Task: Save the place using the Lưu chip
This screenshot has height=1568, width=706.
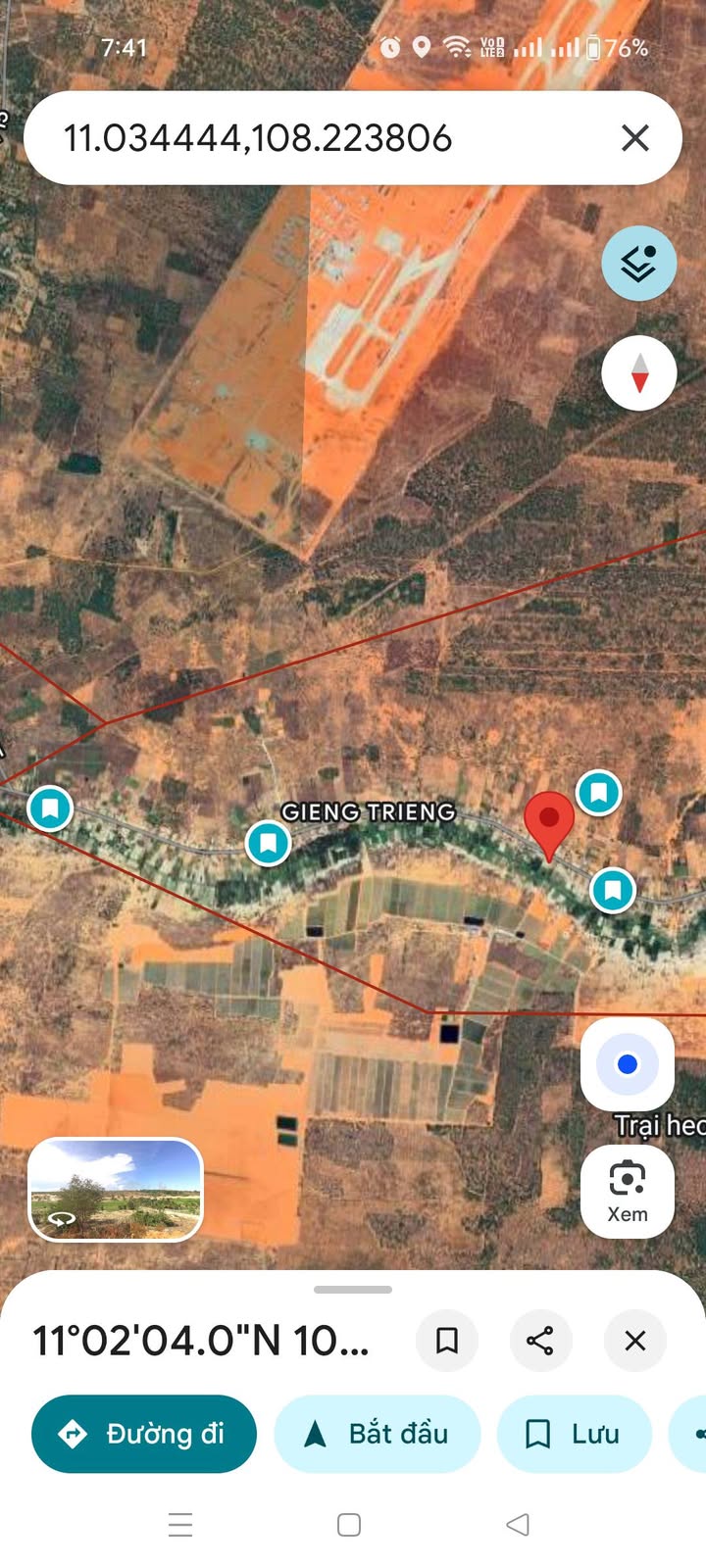Action: [x=575, y=1434]
